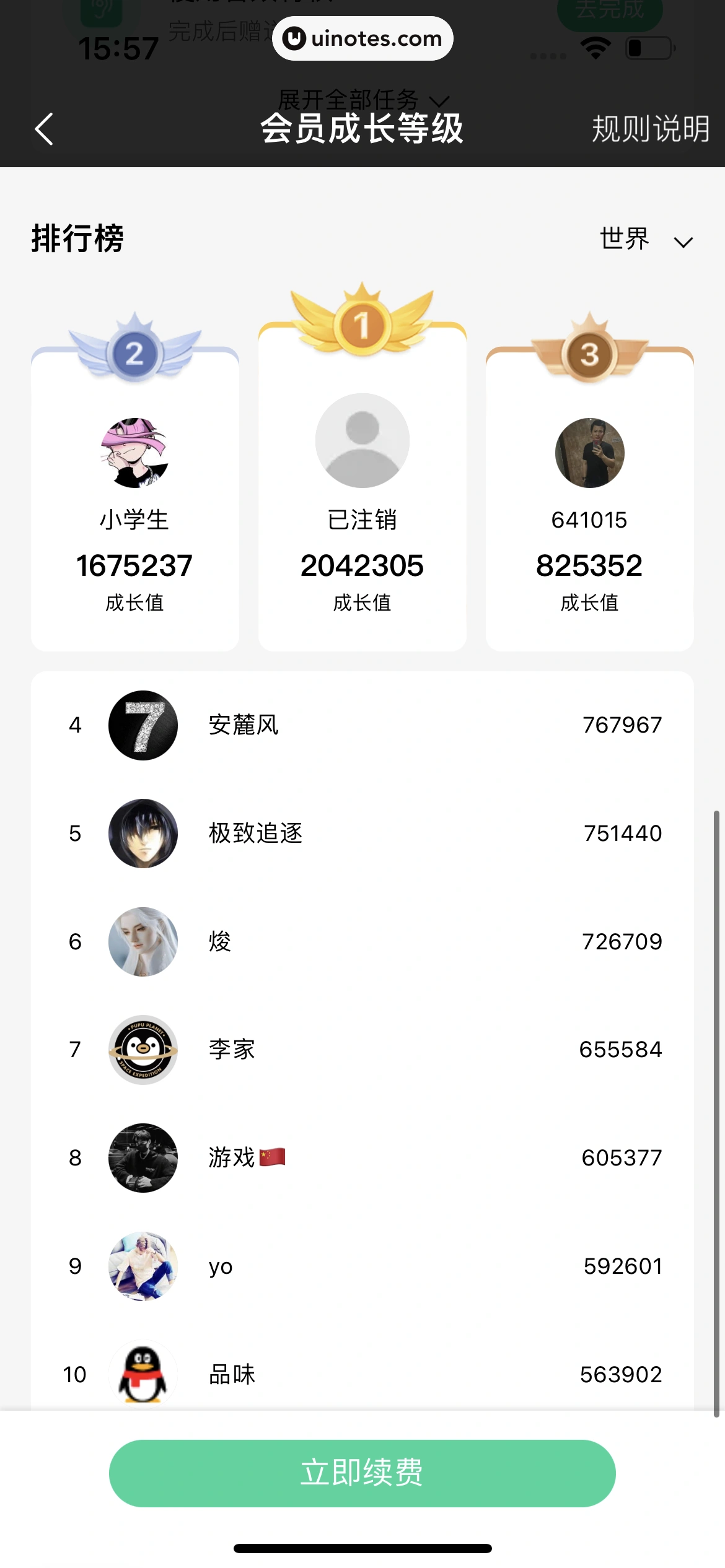Tap the Wi-Fi icon in the status bar

[595, 46]
